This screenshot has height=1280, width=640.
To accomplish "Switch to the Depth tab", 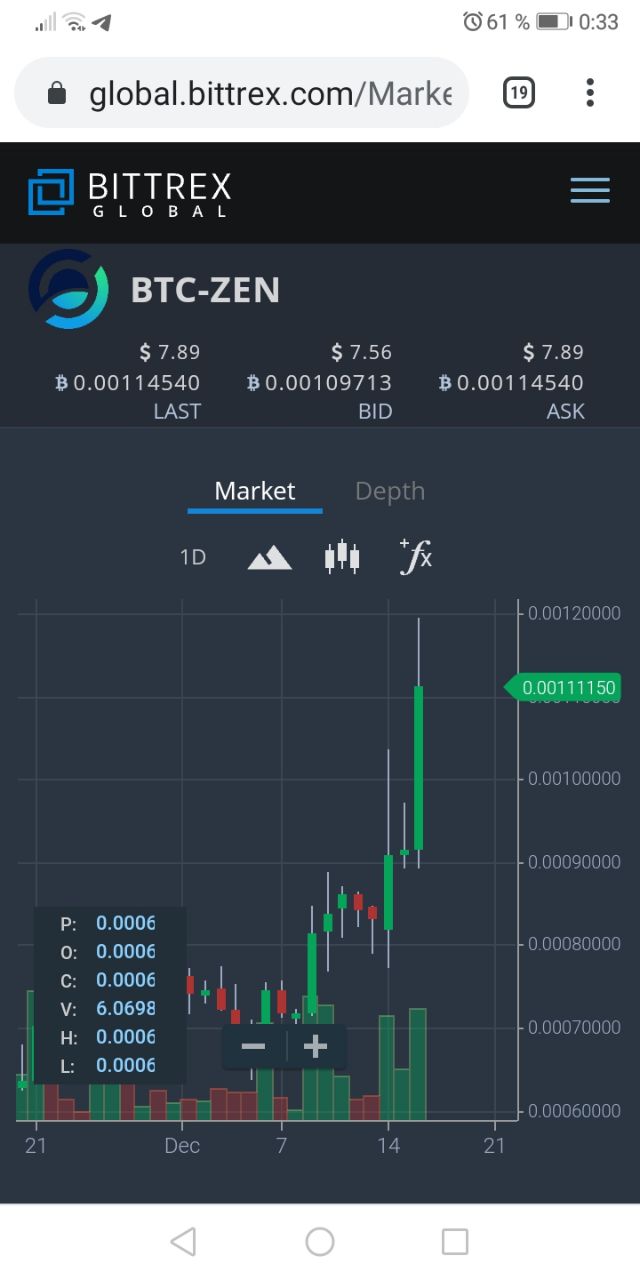I will (390, 491).
